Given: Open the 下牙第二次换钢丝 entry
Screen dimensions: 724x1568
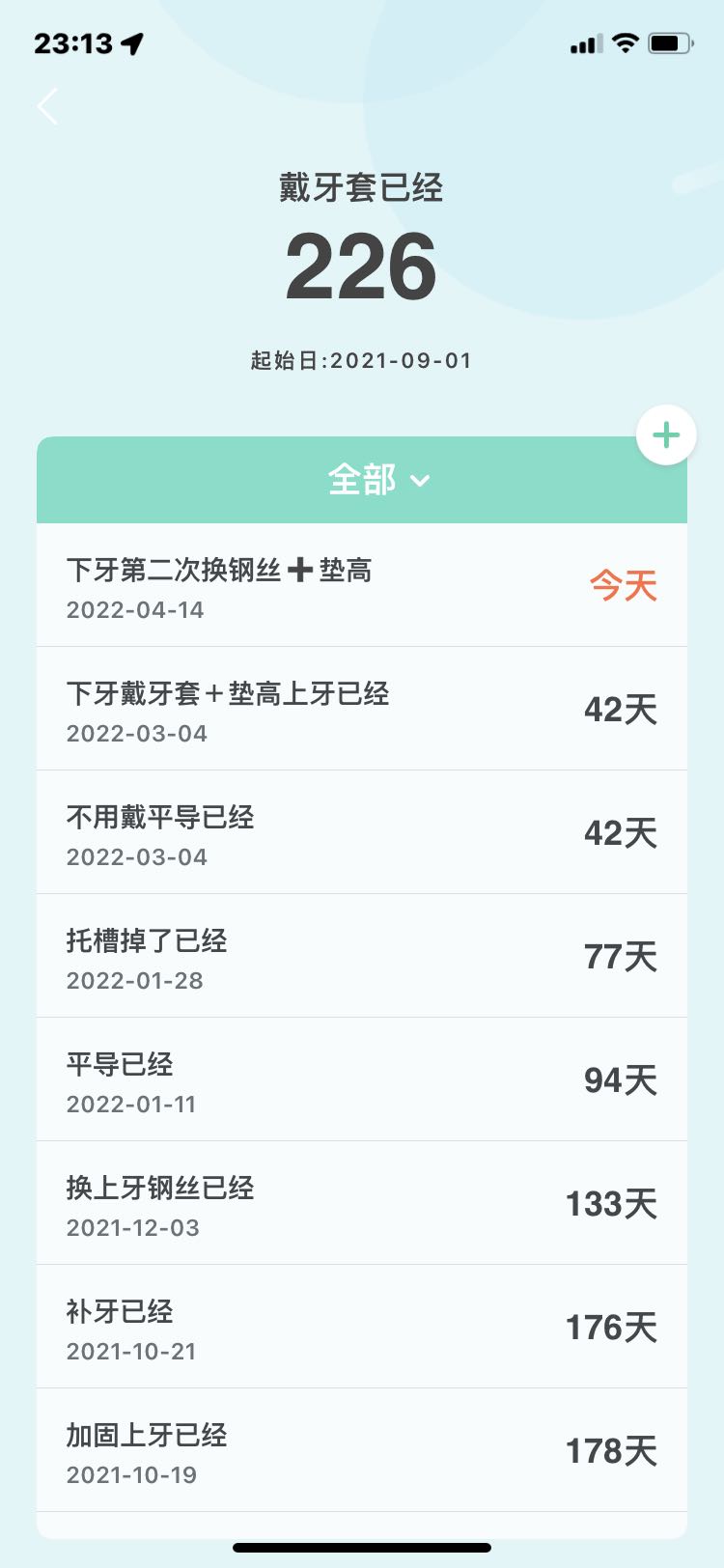Looking at the screenshot, I should coord(362,586).
